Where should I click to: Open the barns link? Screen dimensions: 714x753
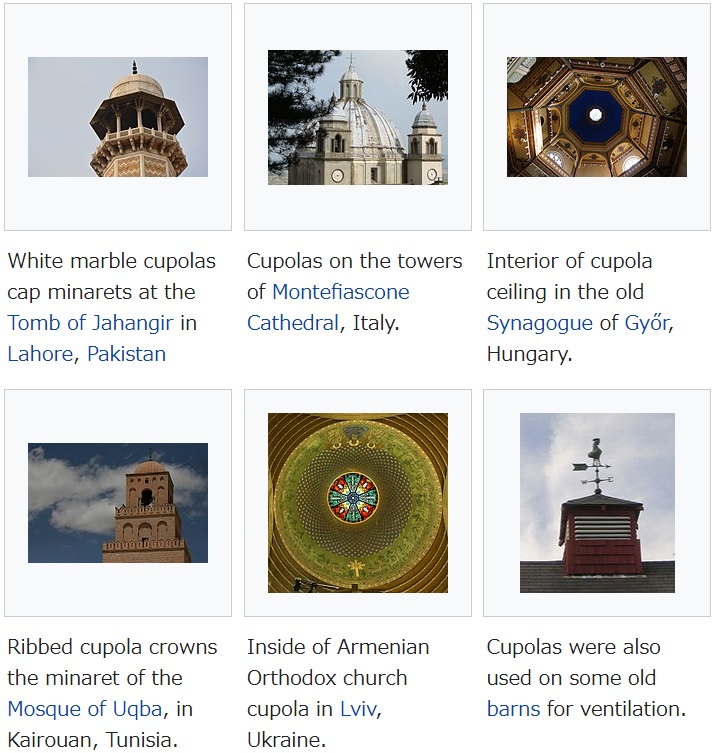tap(513, 709)
